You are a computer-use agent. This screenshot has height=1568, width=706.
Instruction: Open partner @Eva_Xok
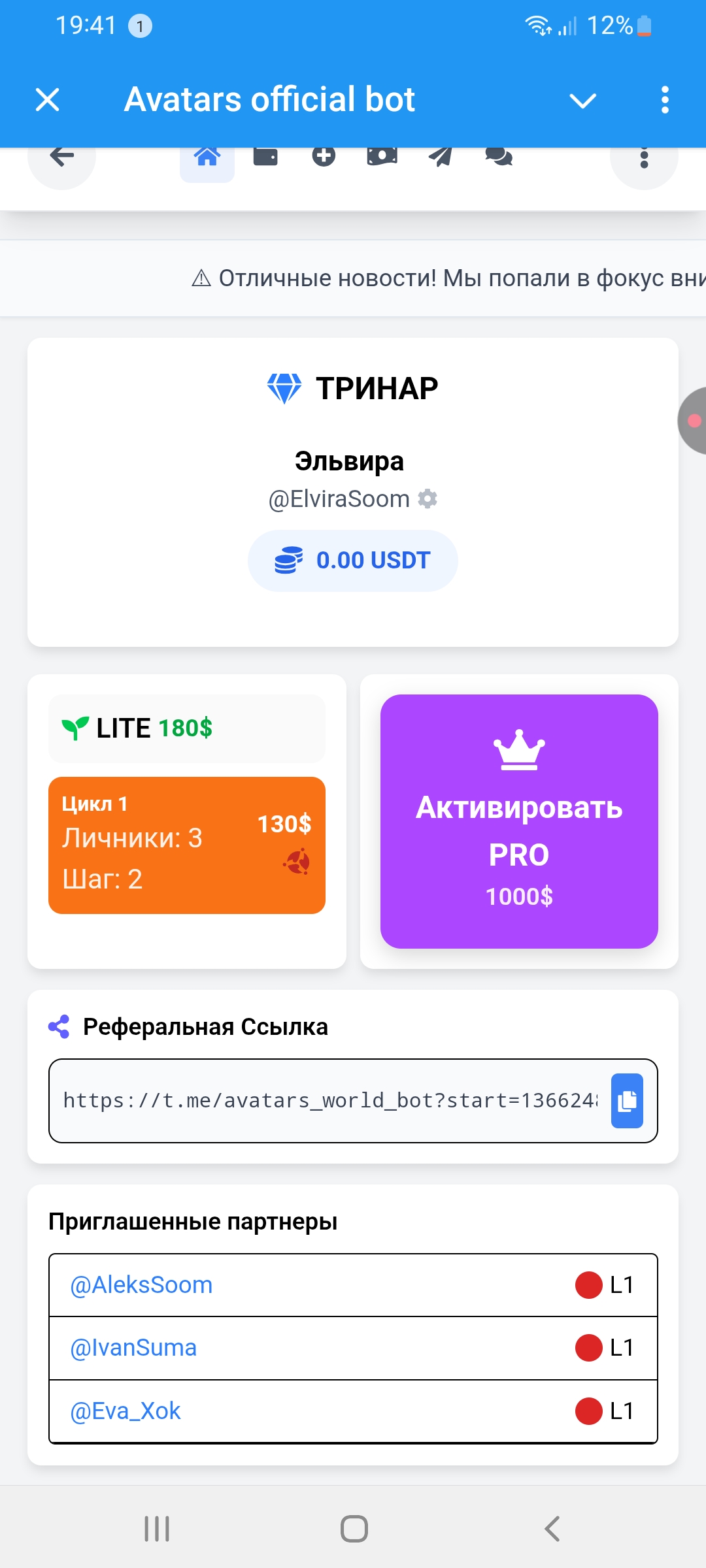[x=126, y=1411]
